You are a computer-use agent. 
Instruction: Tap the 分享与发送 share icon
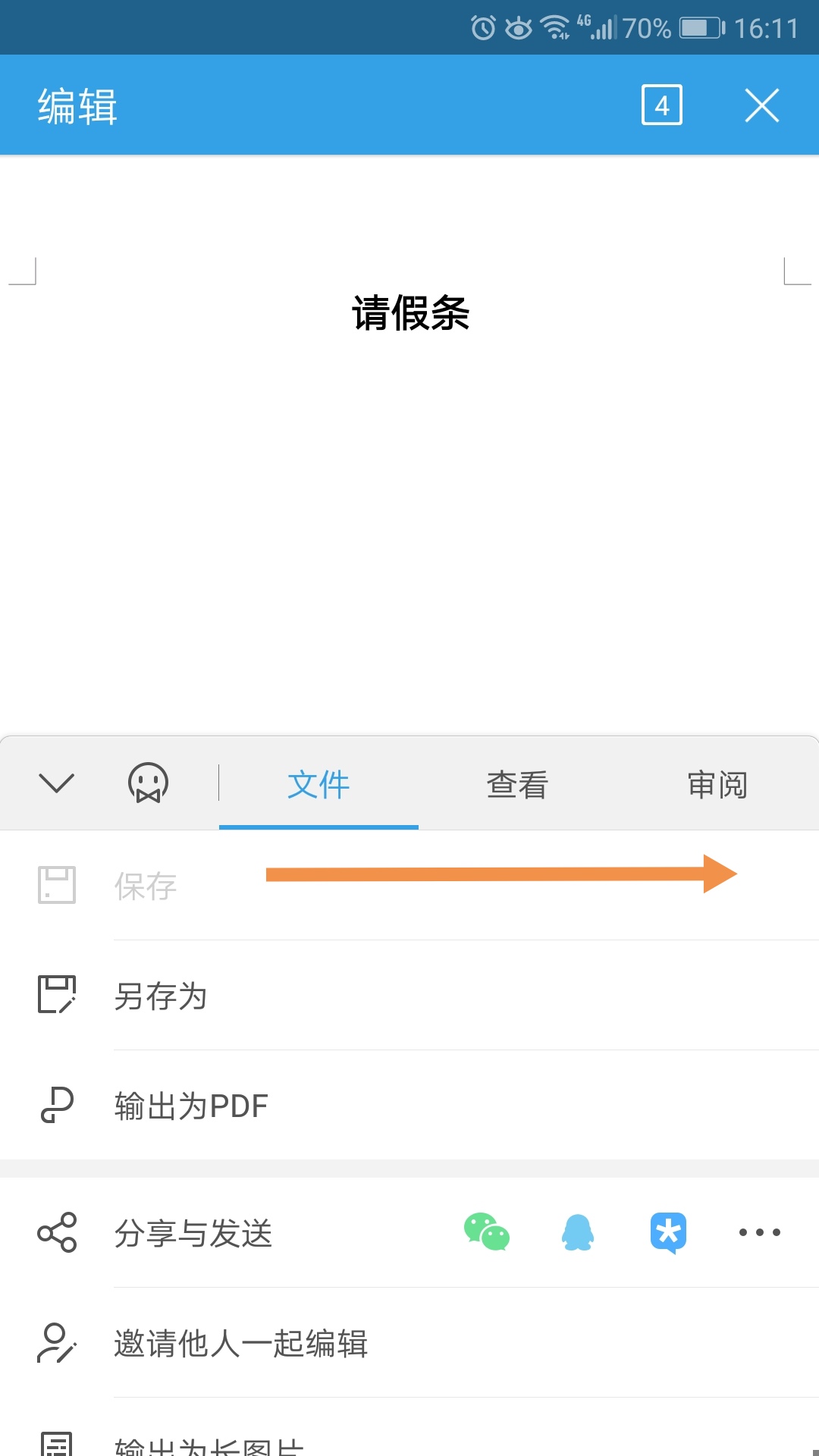click(57, 1232)
